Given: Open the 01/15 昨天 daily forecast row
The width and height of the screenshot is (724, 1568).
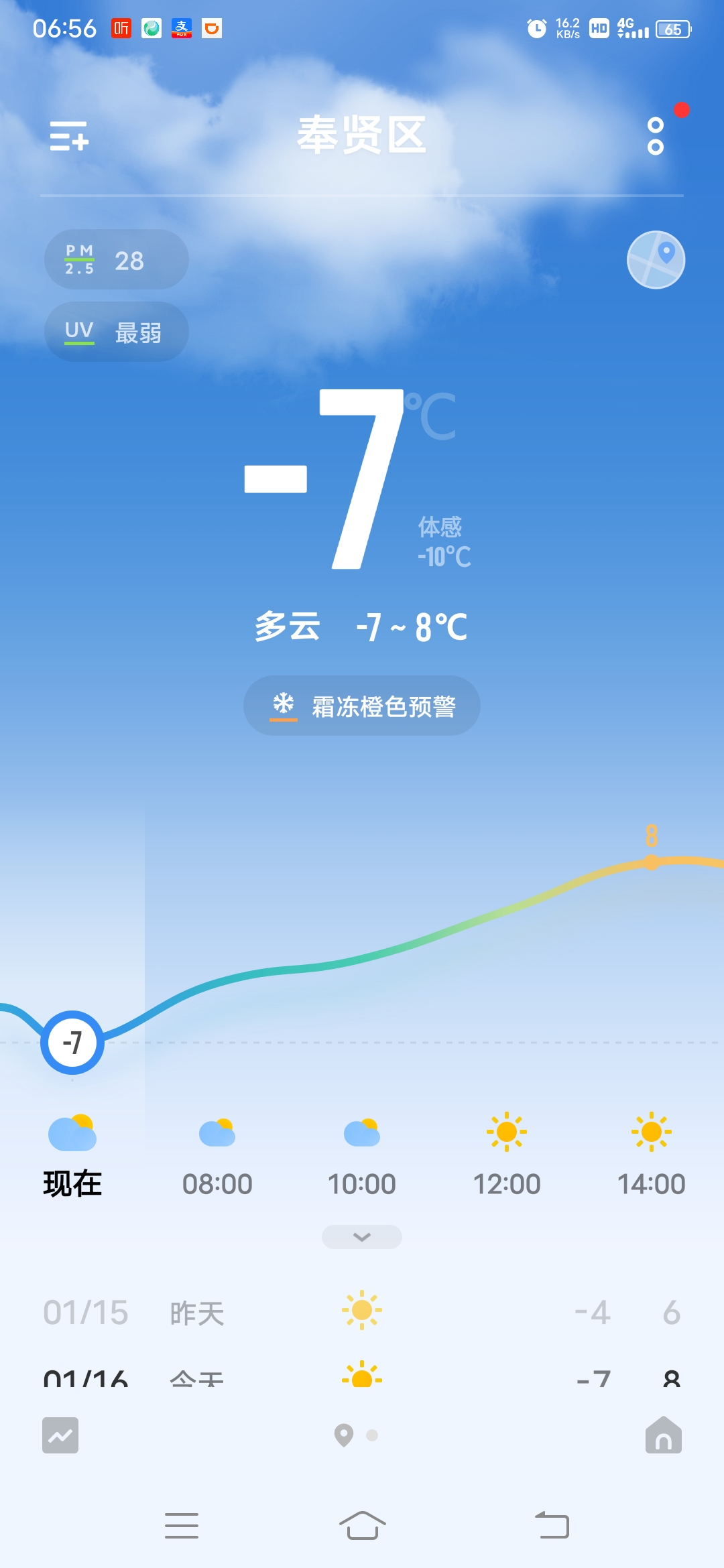Looking at the screenshot, I should click(362, 1312).
